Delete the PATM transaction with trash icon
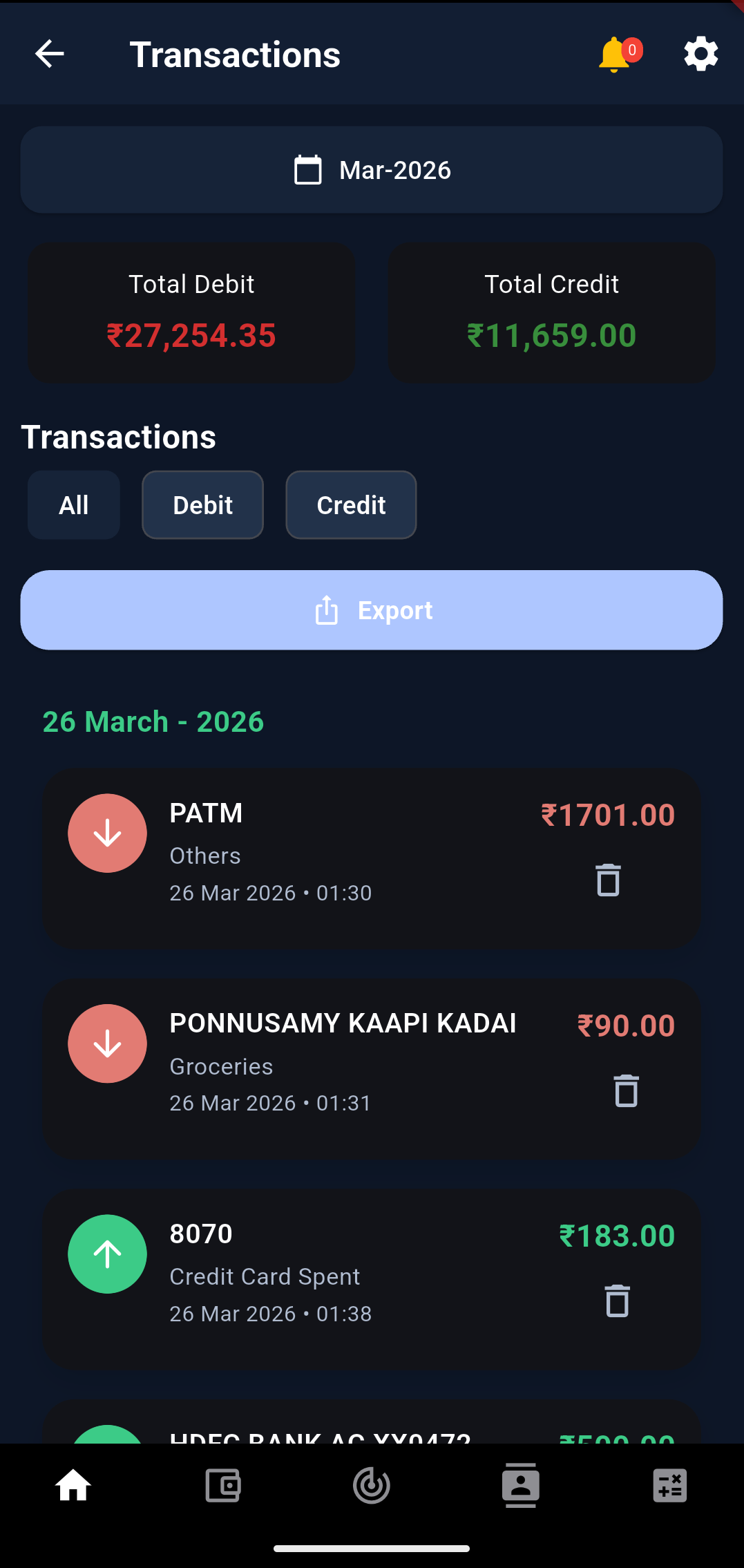Viewport: 744px width, 1568px height. 608,880
